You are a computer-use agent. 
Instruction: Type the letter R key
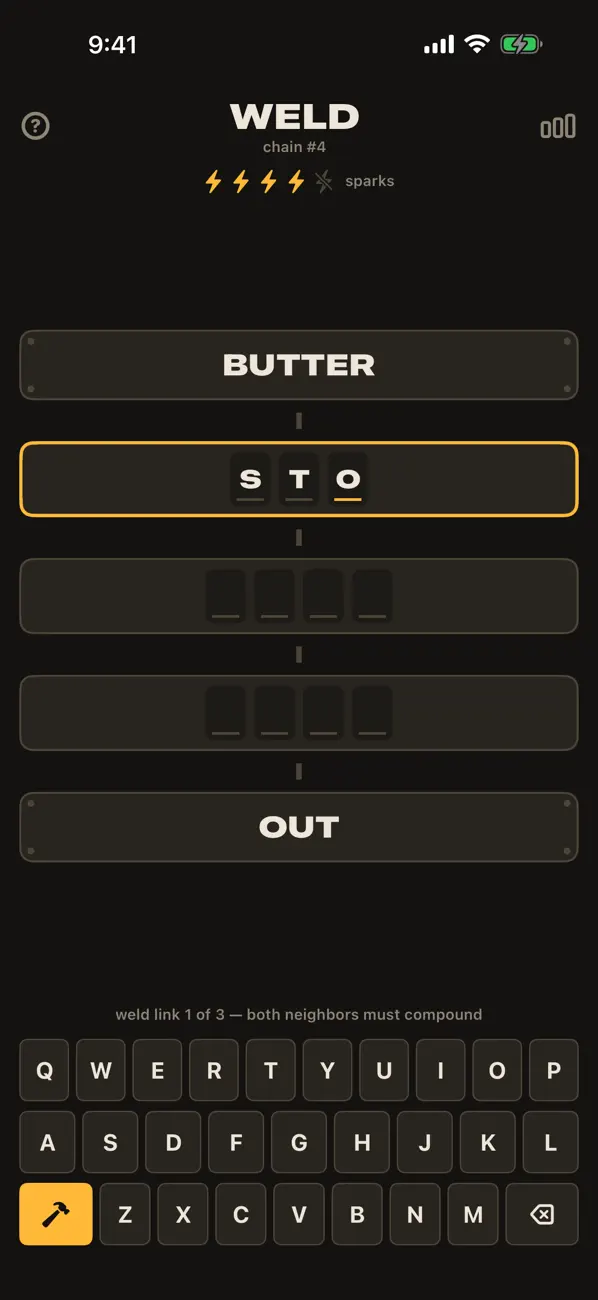tap(214, 1070)
